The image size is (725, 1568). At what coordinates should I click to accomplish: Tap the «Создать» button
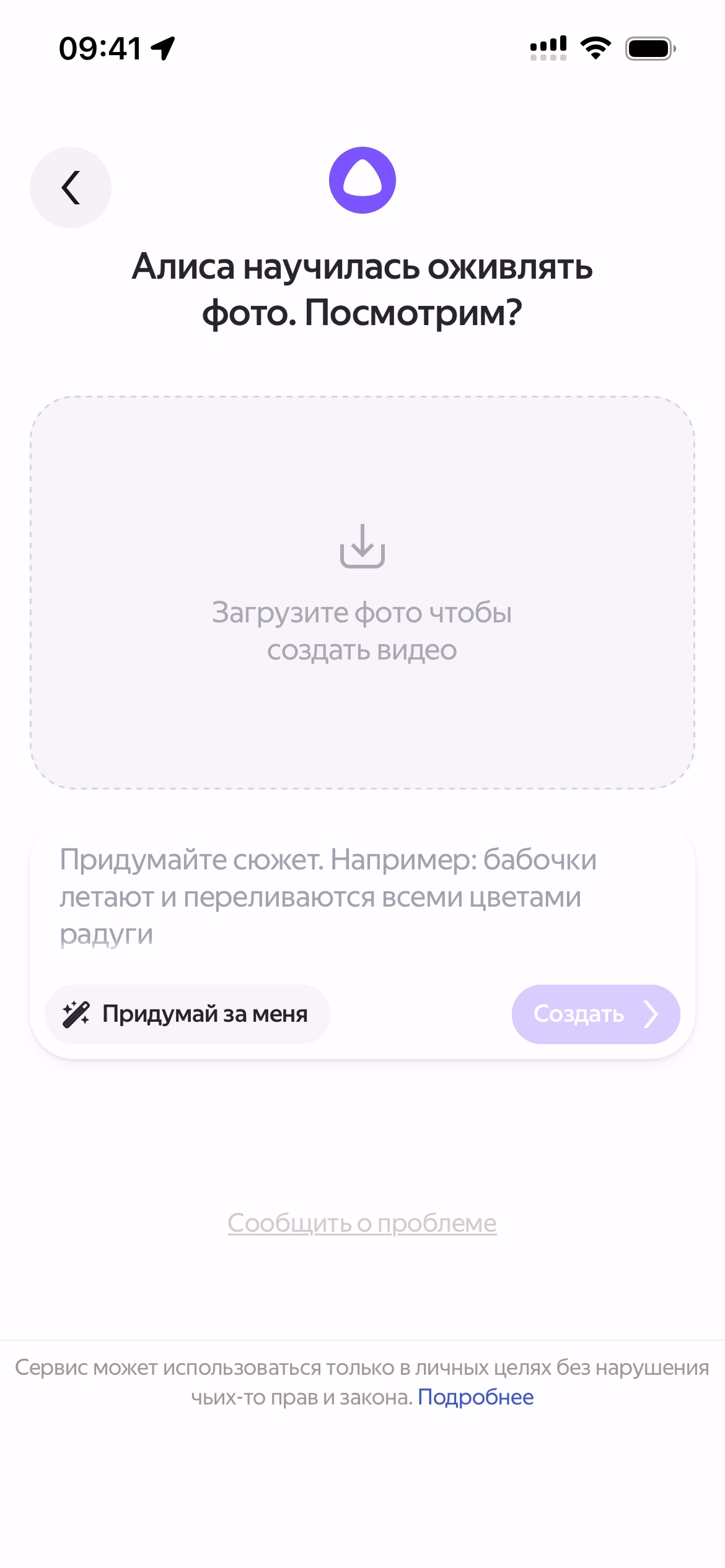pyautogui.click(x=595, y=1014)
